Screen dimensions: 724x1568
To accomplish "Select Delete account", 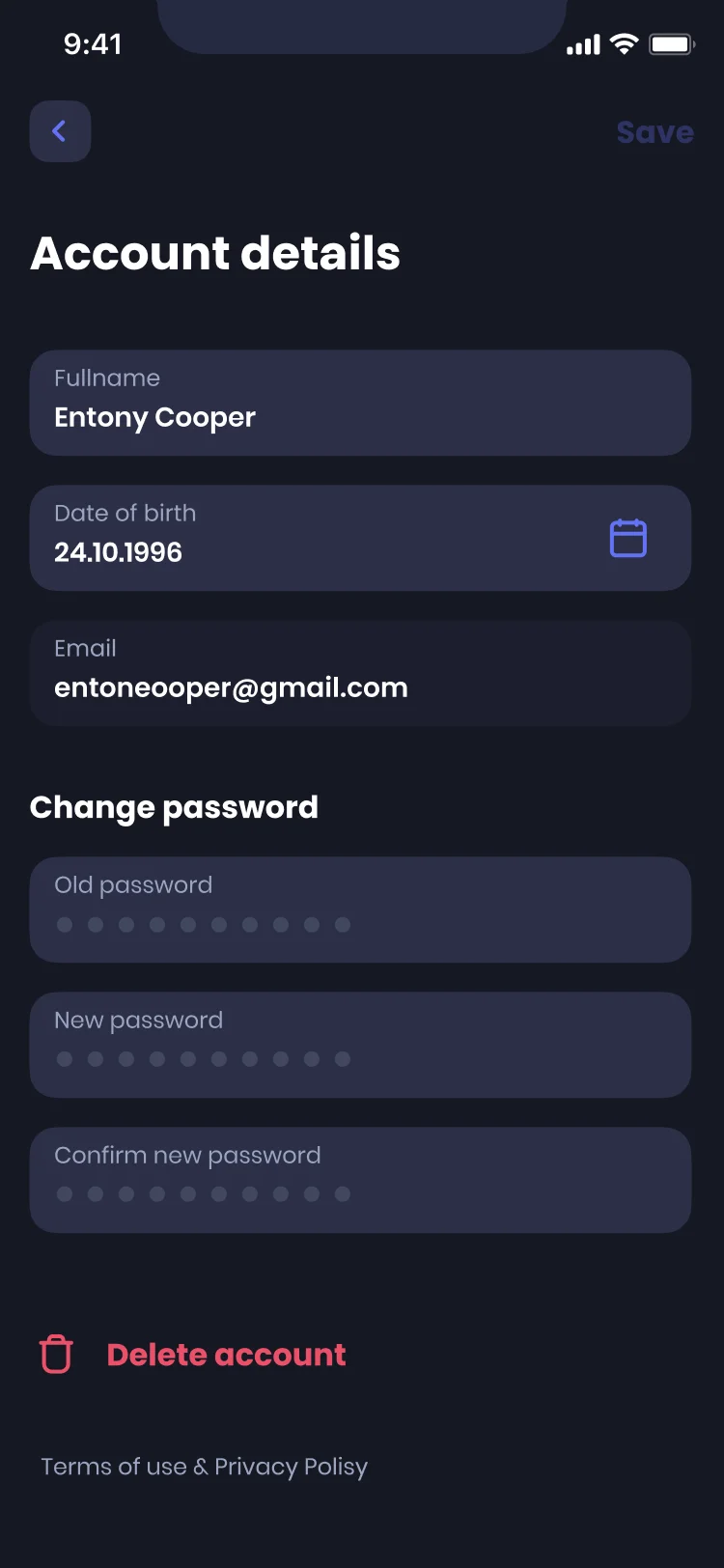I will pos(227,1354).
